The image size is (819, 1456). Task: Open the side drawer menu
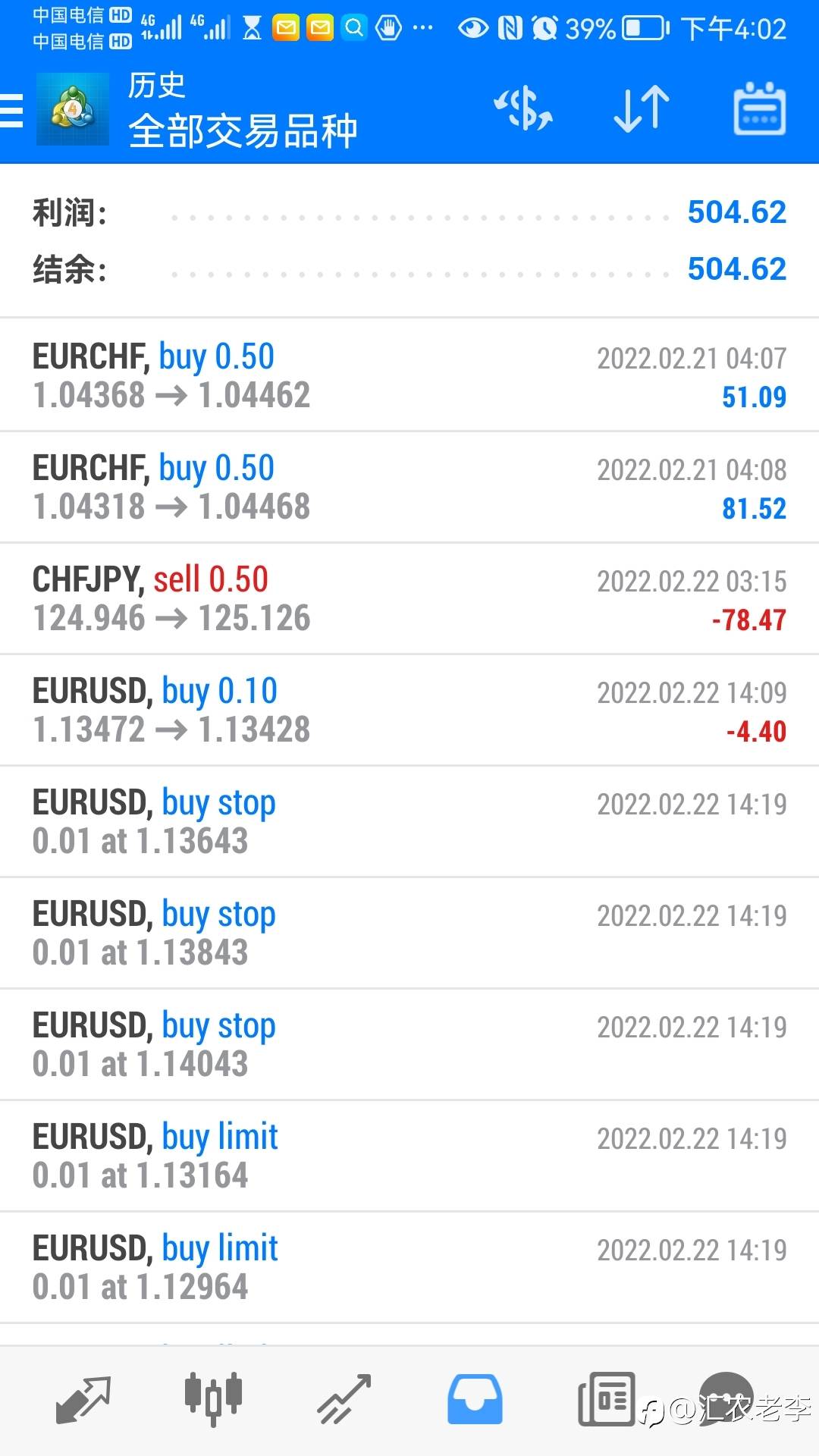(12, 111)
